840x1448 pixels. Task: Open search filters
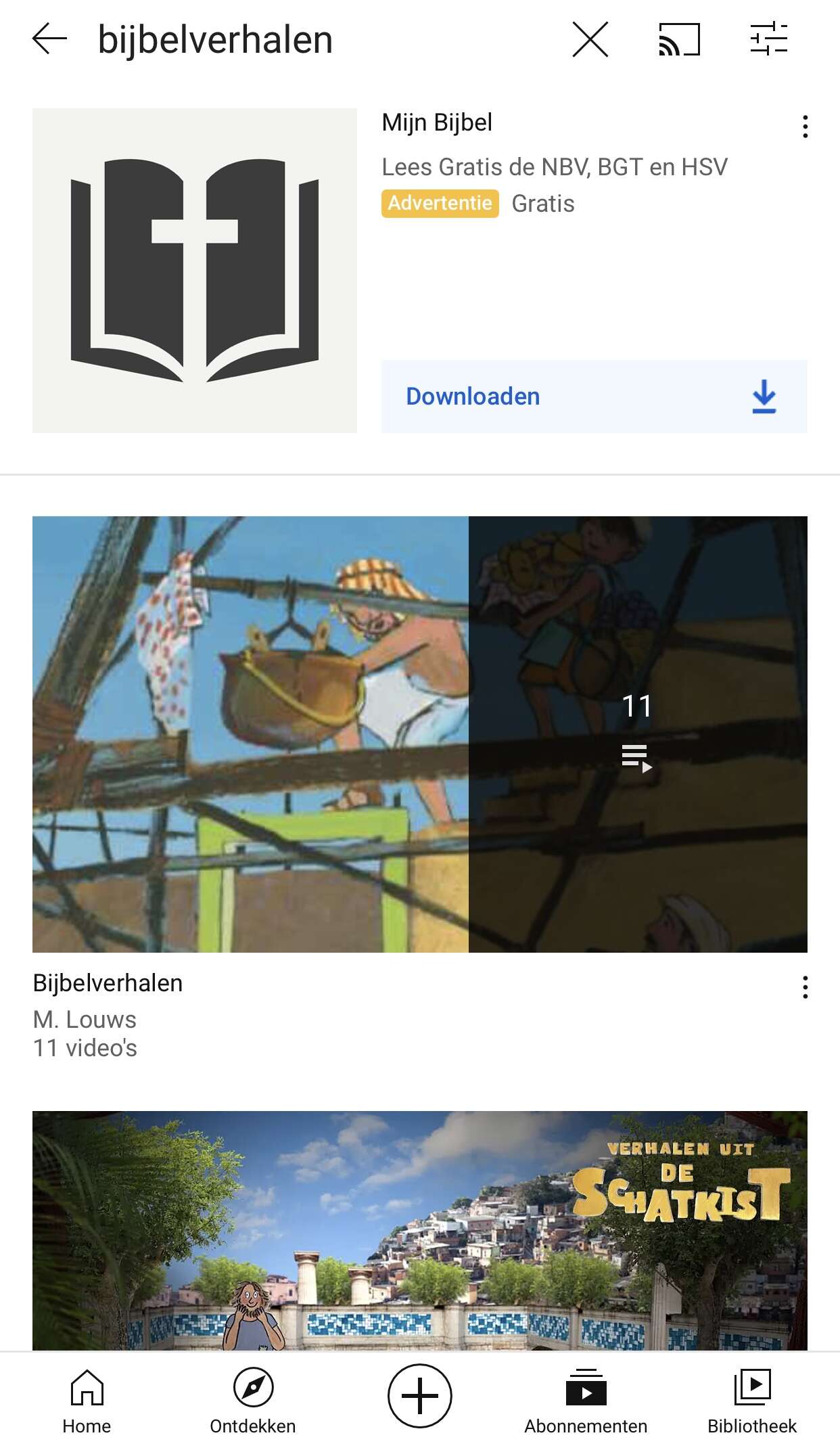pyautogui.click(x=769, y=39)
